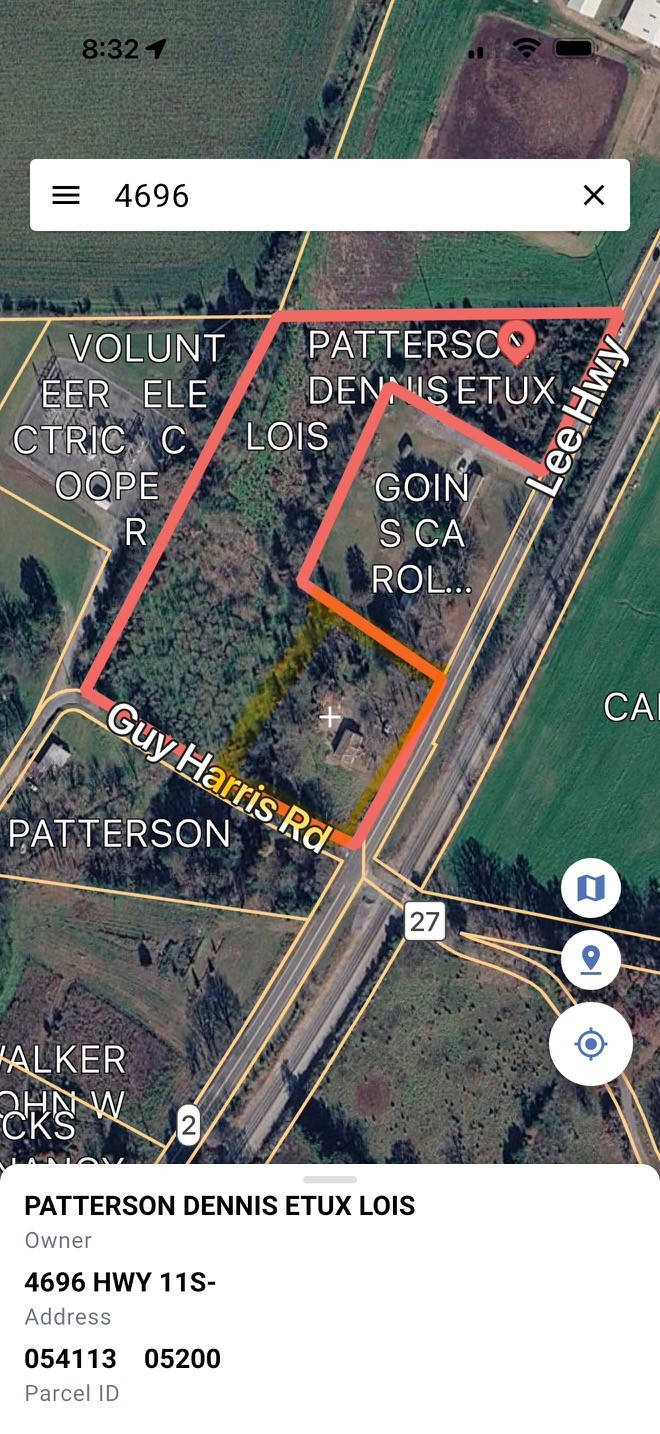Screen dimensions: 660x1434
Task: Open the hamburger menu
Action: [66, 195]
